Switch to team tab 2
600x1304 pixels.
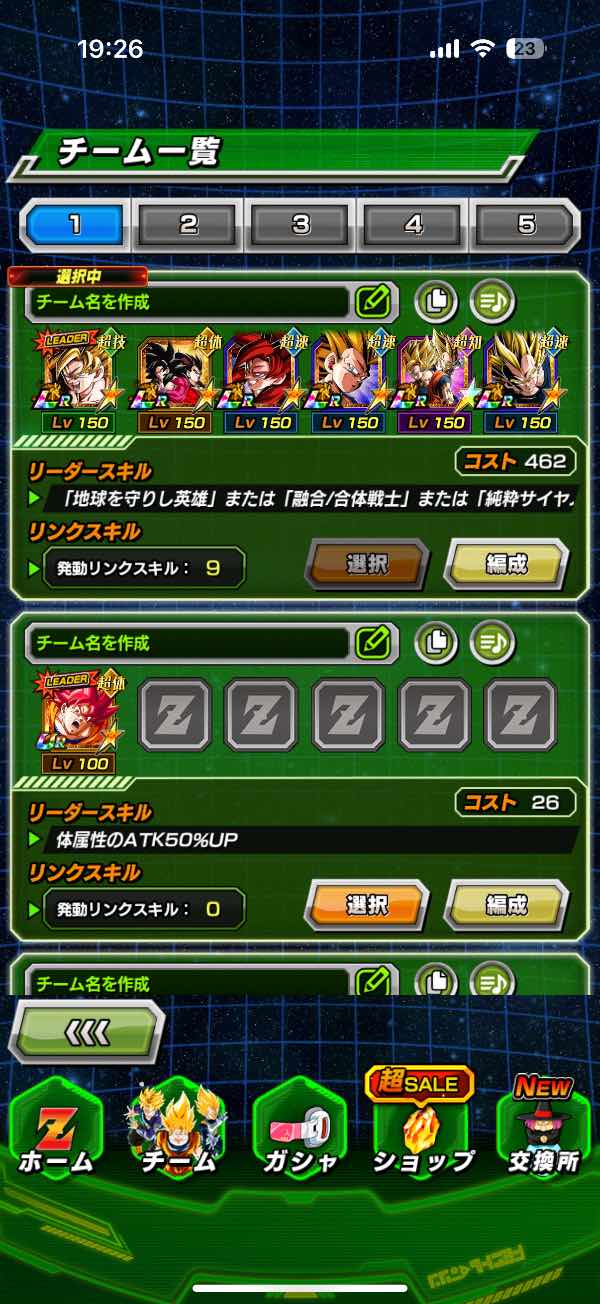[188, 224]
